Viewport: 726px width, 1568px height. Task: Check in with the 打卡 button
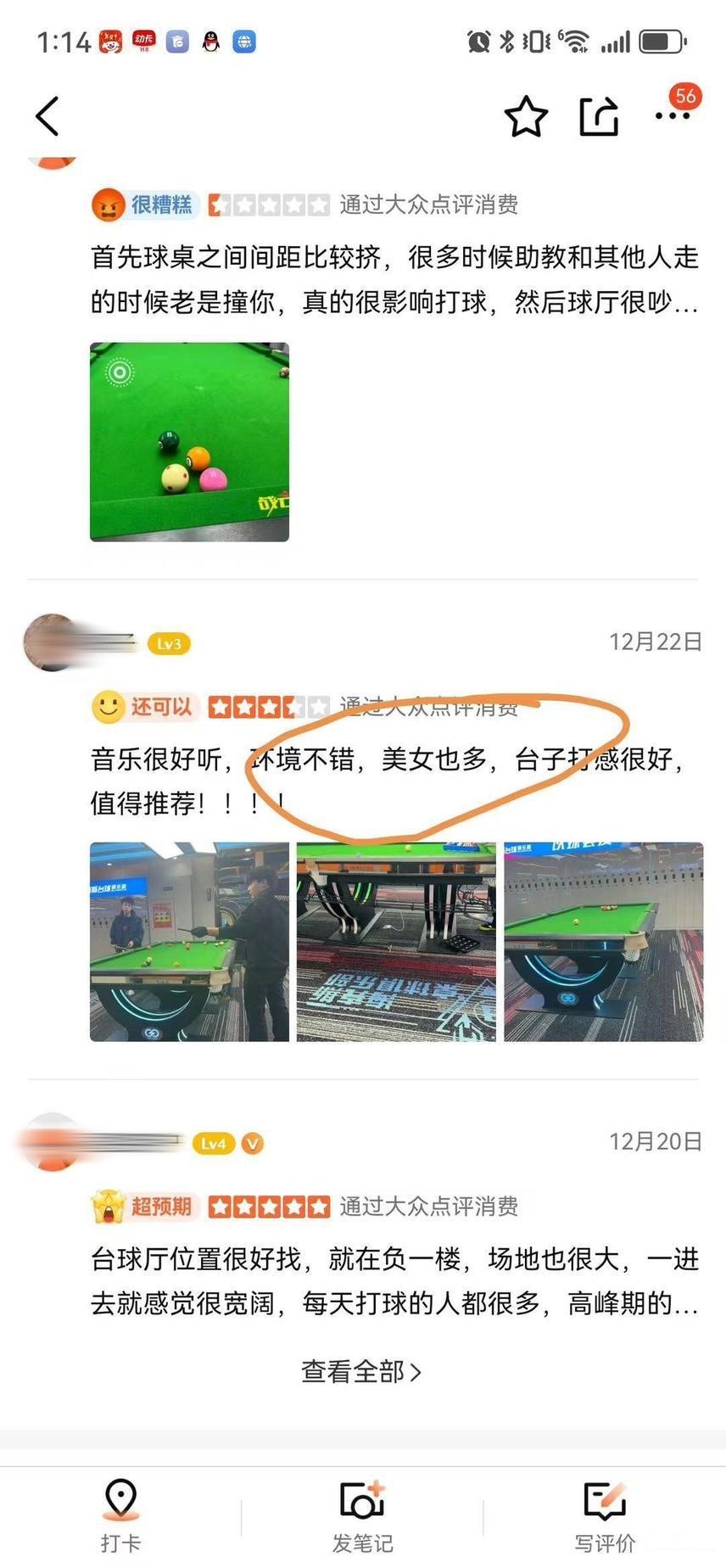point(120,1514)
